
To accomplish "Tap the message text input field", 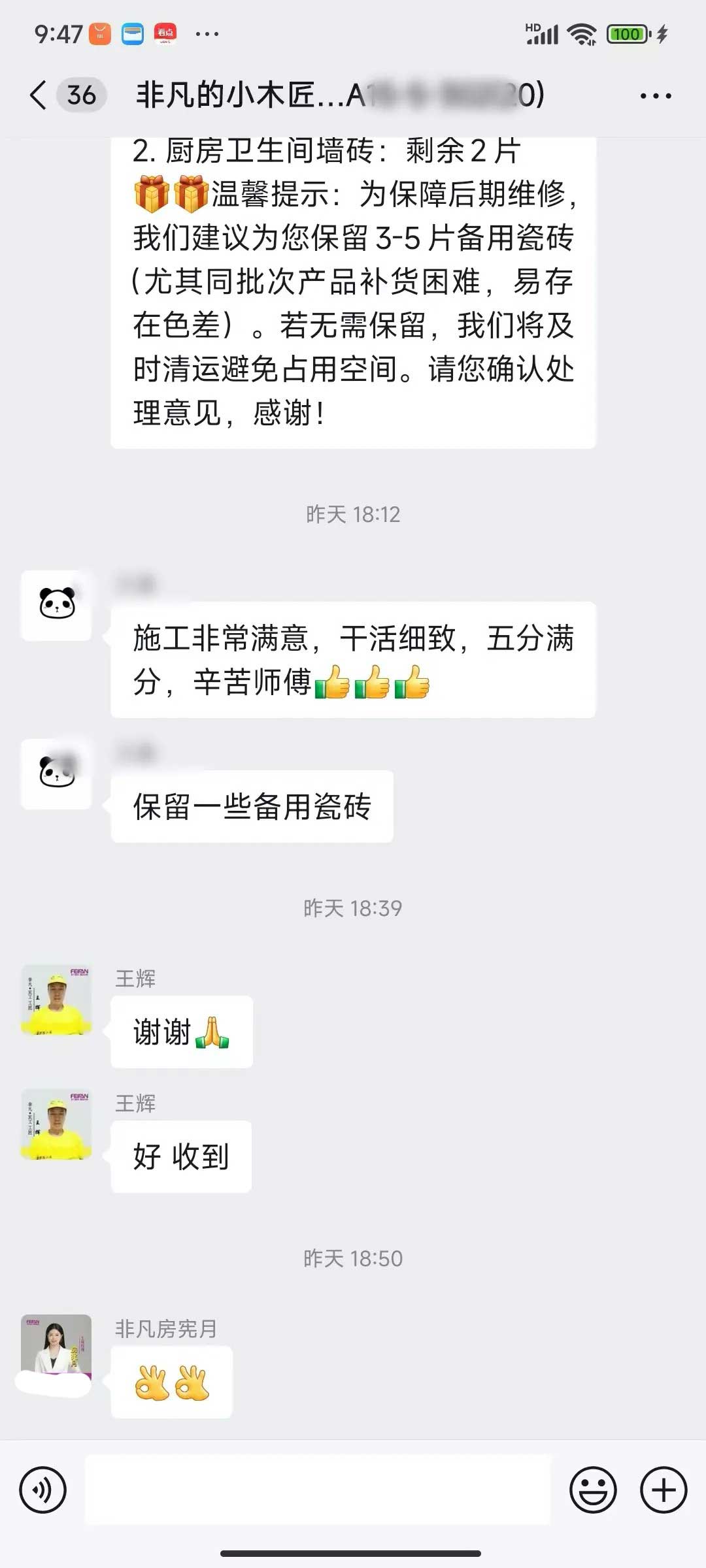I will point(318,1490).
